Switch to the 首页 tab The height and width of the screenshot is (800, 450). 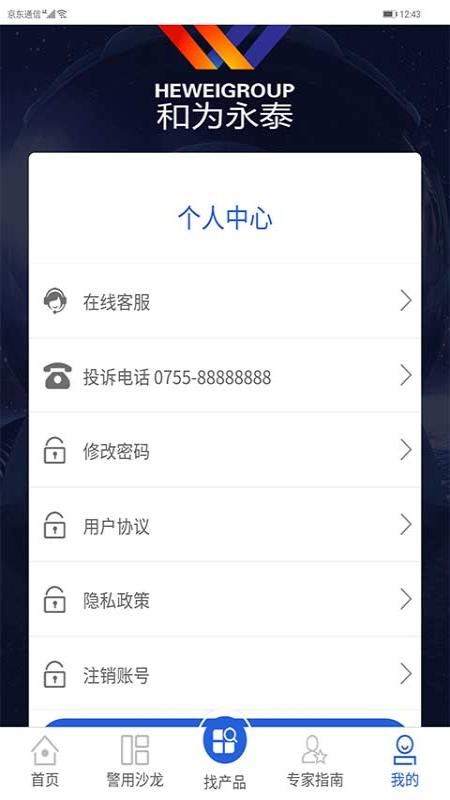tap(45, 762)
